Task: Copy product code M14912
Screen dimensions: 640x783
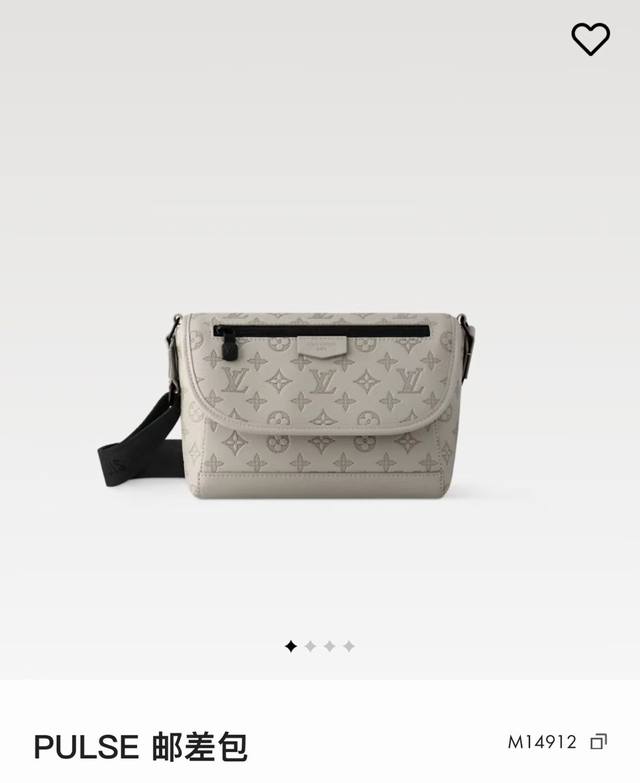Action: tap(599, 741)
